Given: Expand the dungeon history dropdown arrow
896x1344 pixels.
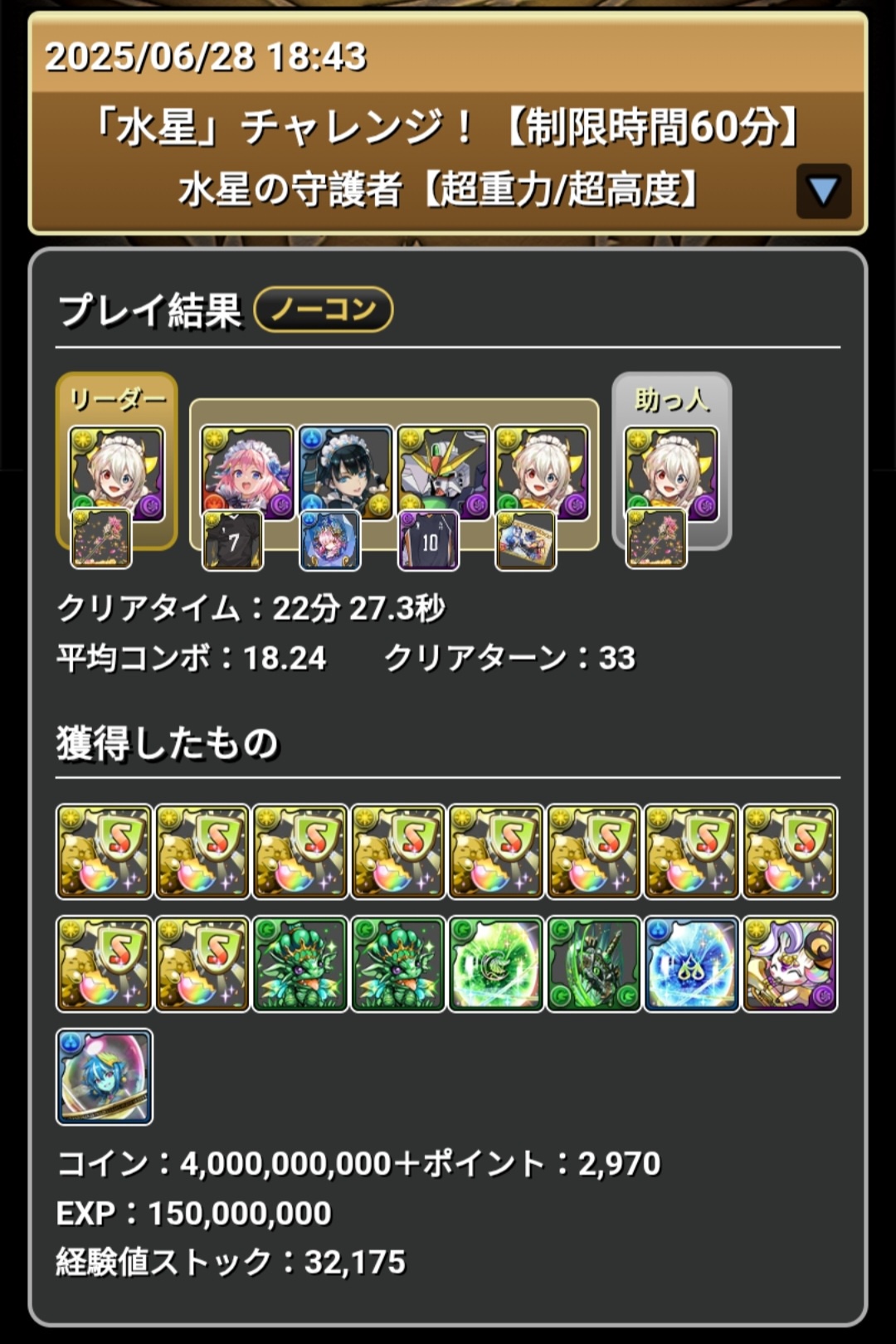Looking at the screenshot, I should 823,192.
